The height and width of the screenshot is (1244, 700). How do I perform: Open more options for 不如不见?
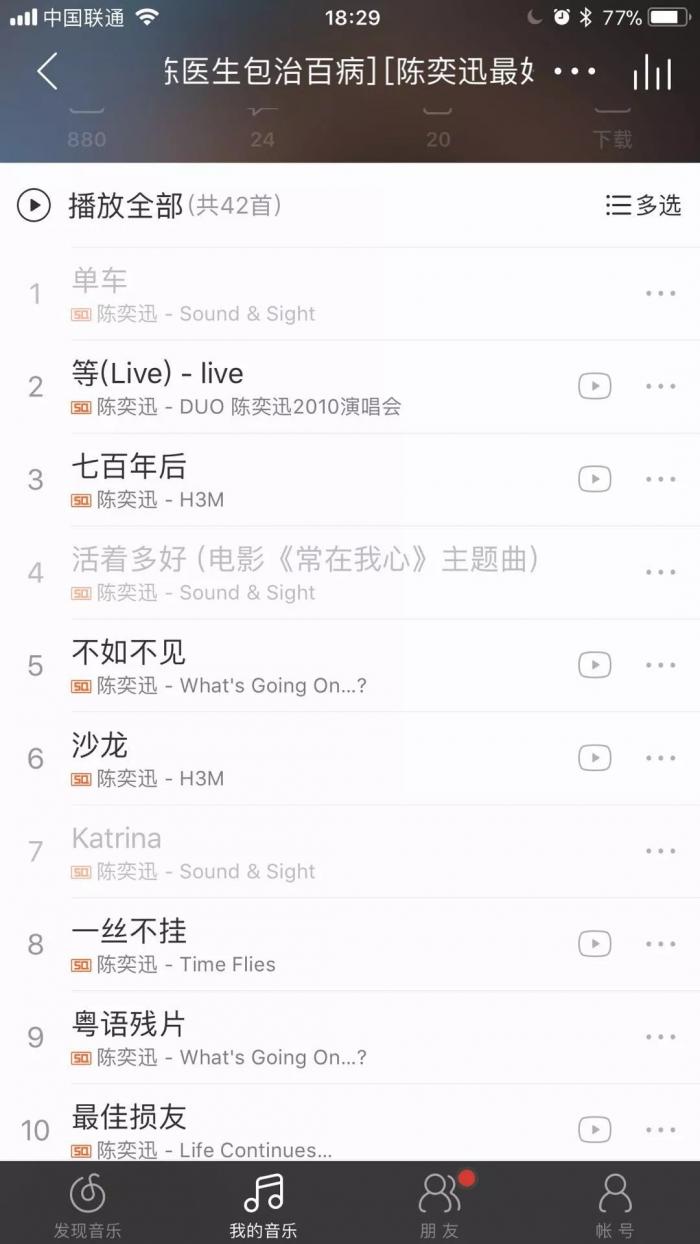pyautogui.click(x=661, y=665)
